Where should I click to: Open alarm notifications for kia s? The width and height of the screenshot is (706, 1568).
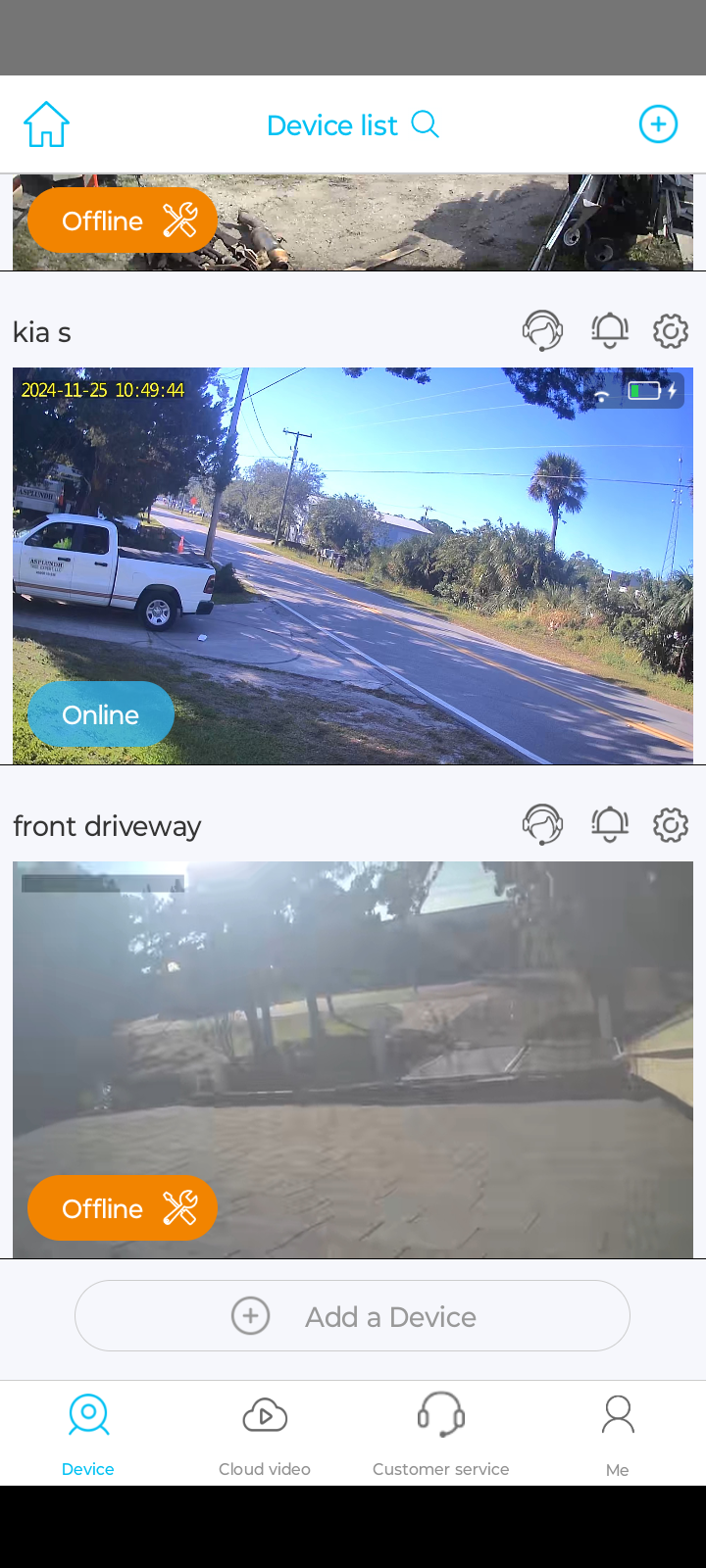coord(609,331)
